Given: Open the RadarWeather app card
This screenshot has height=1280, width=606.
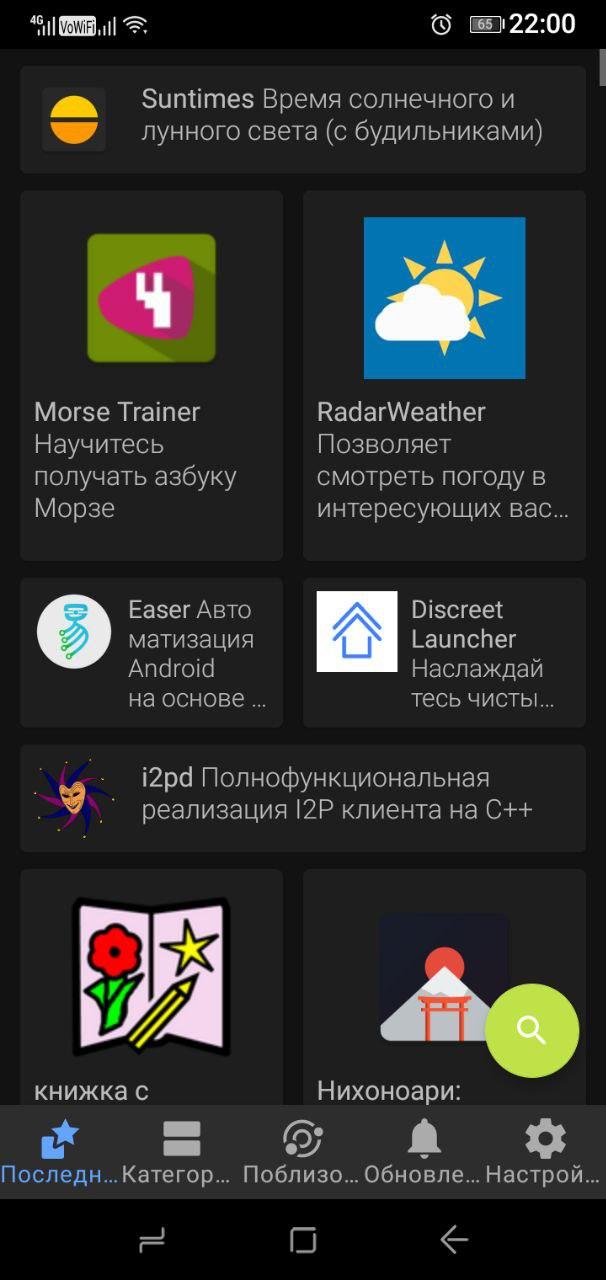Looking at the screenshot, I should [444, 375].
